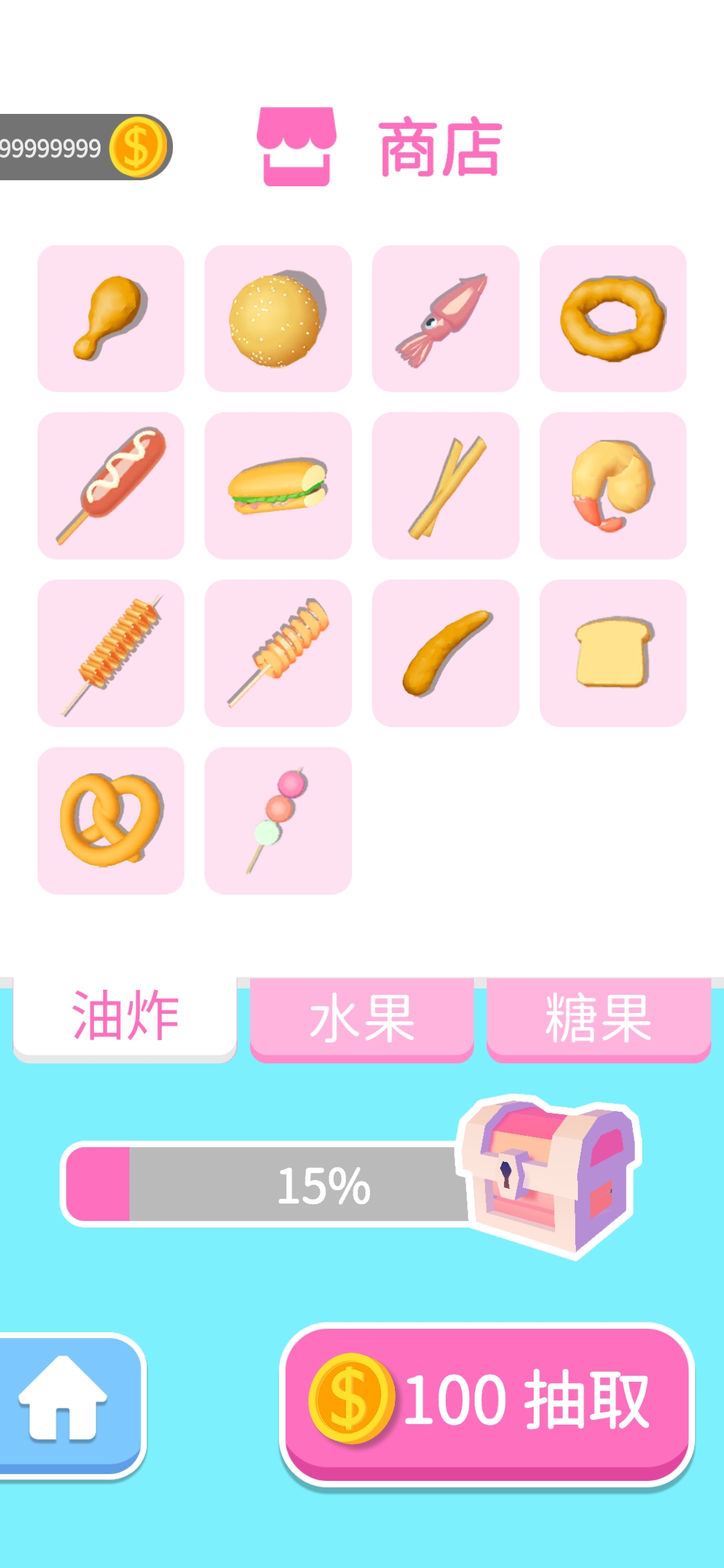This screenshot has height=1568, width=724.
Task: Pick the pretzel item
Action: click(111, 821)
